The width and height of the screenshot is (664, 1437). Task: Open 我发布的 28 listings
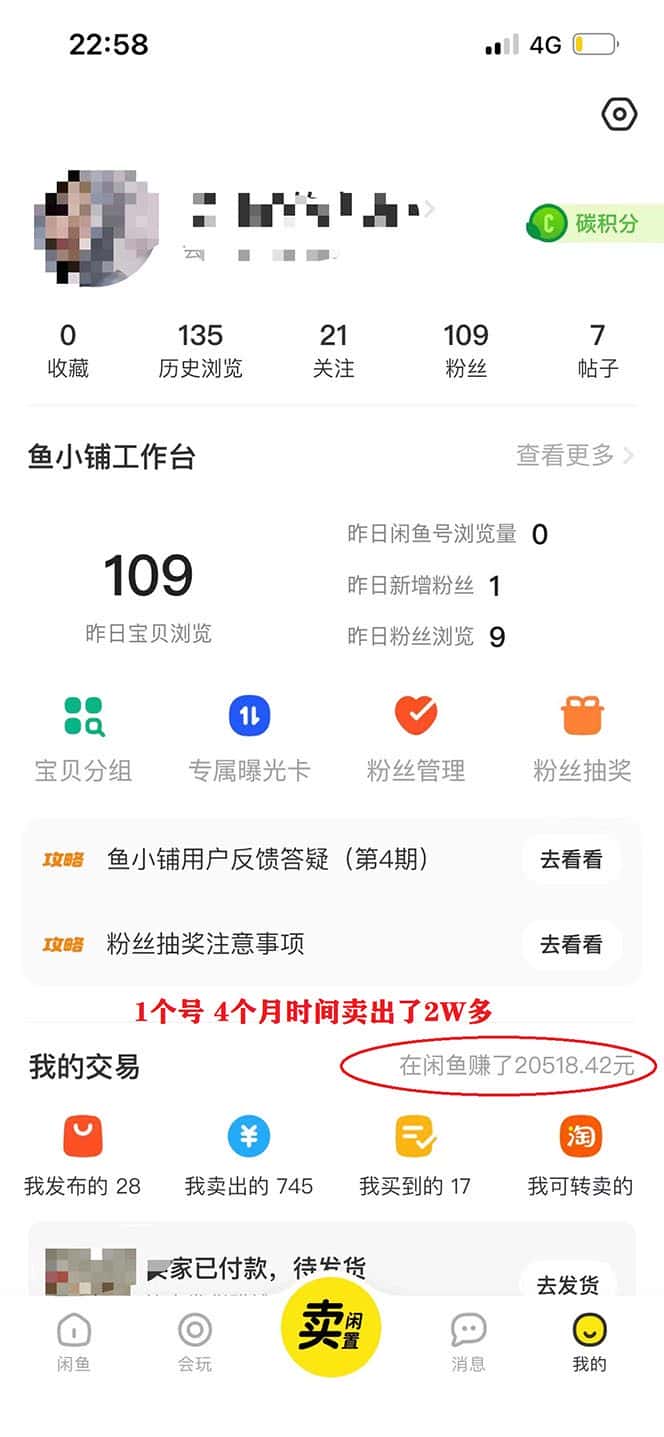pyautogui.click(x=83, y=1155)
